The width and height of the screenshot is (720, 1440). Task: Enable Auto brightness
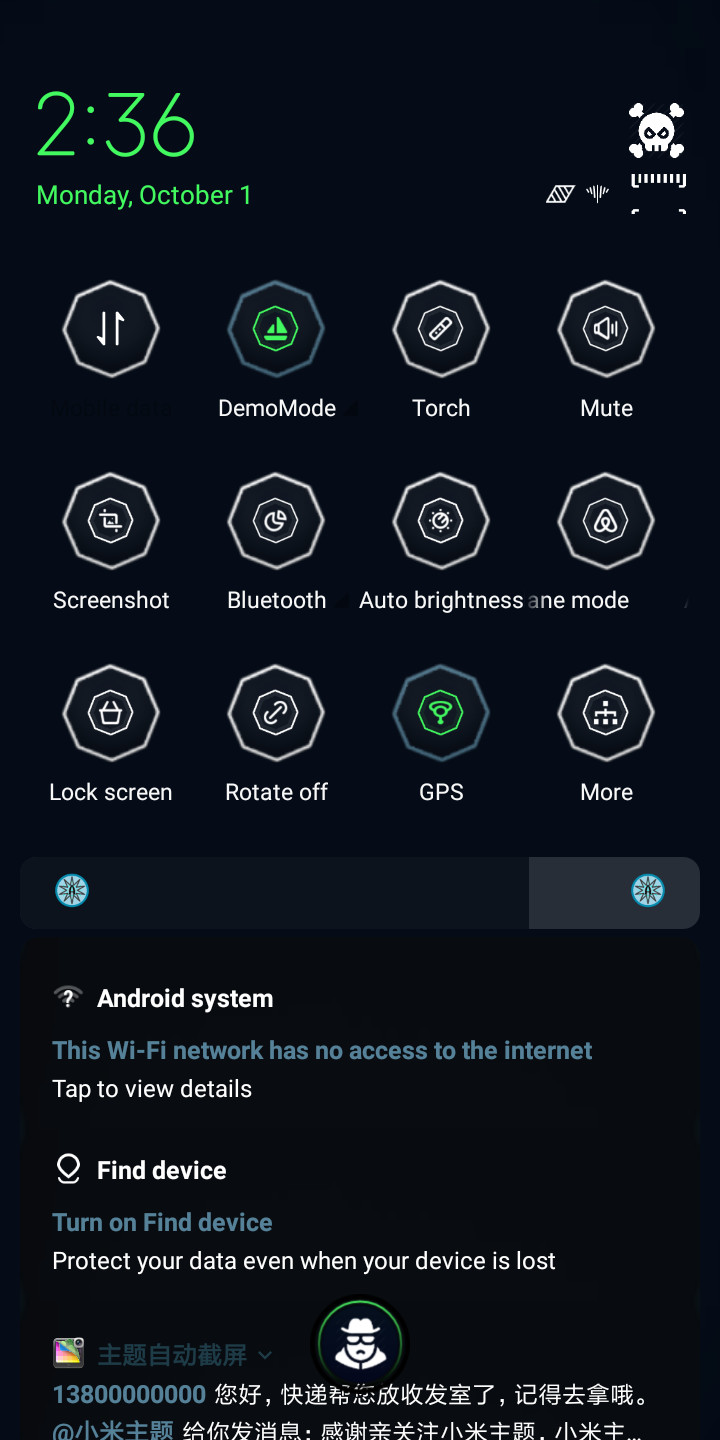click(x=441, y=521)
